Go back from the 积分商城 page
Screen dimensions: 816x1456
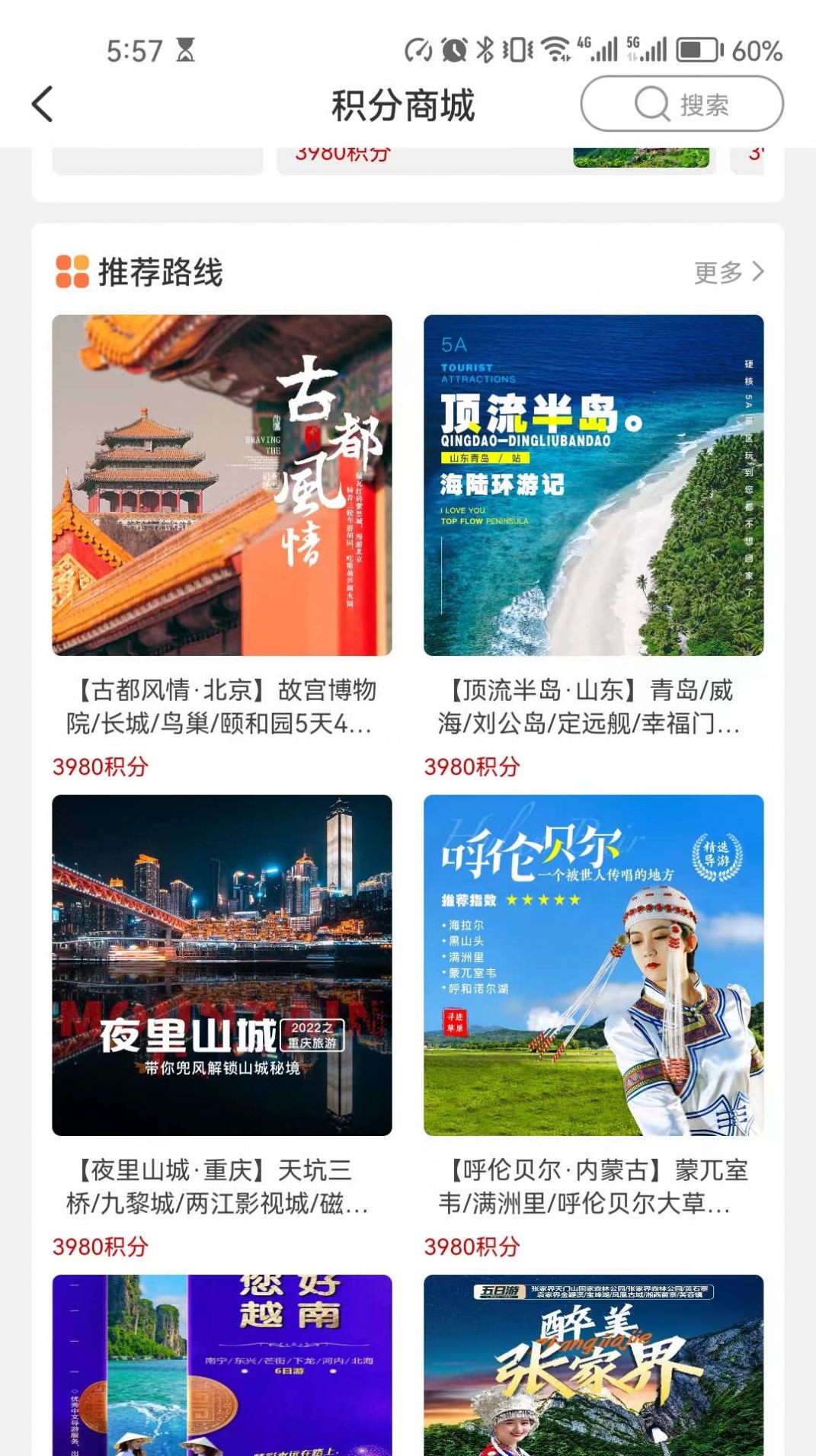pyautogui.click(x=43, y=104)
